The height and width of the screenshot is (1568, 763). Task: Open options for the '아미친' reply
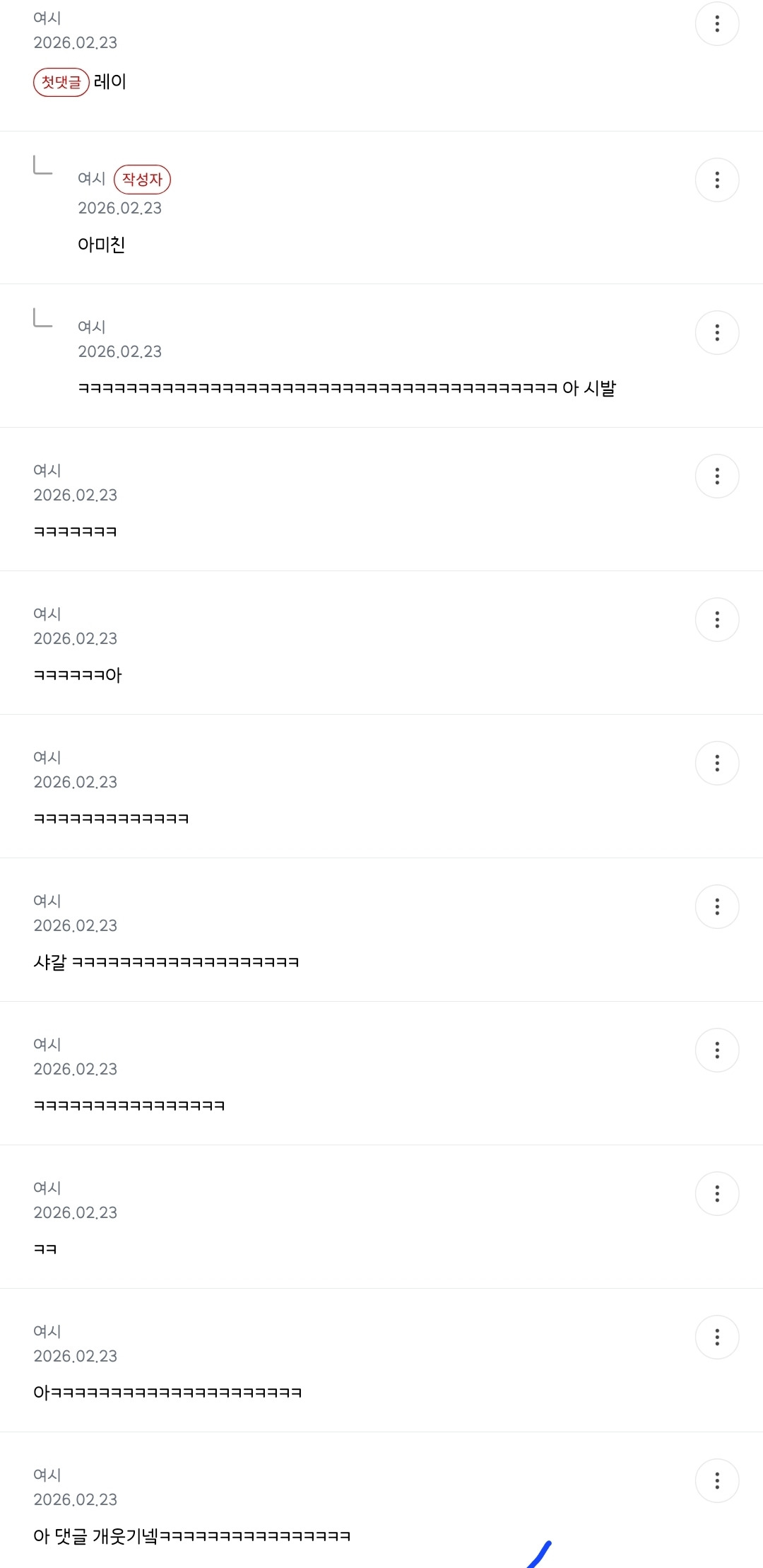(717, 180)
